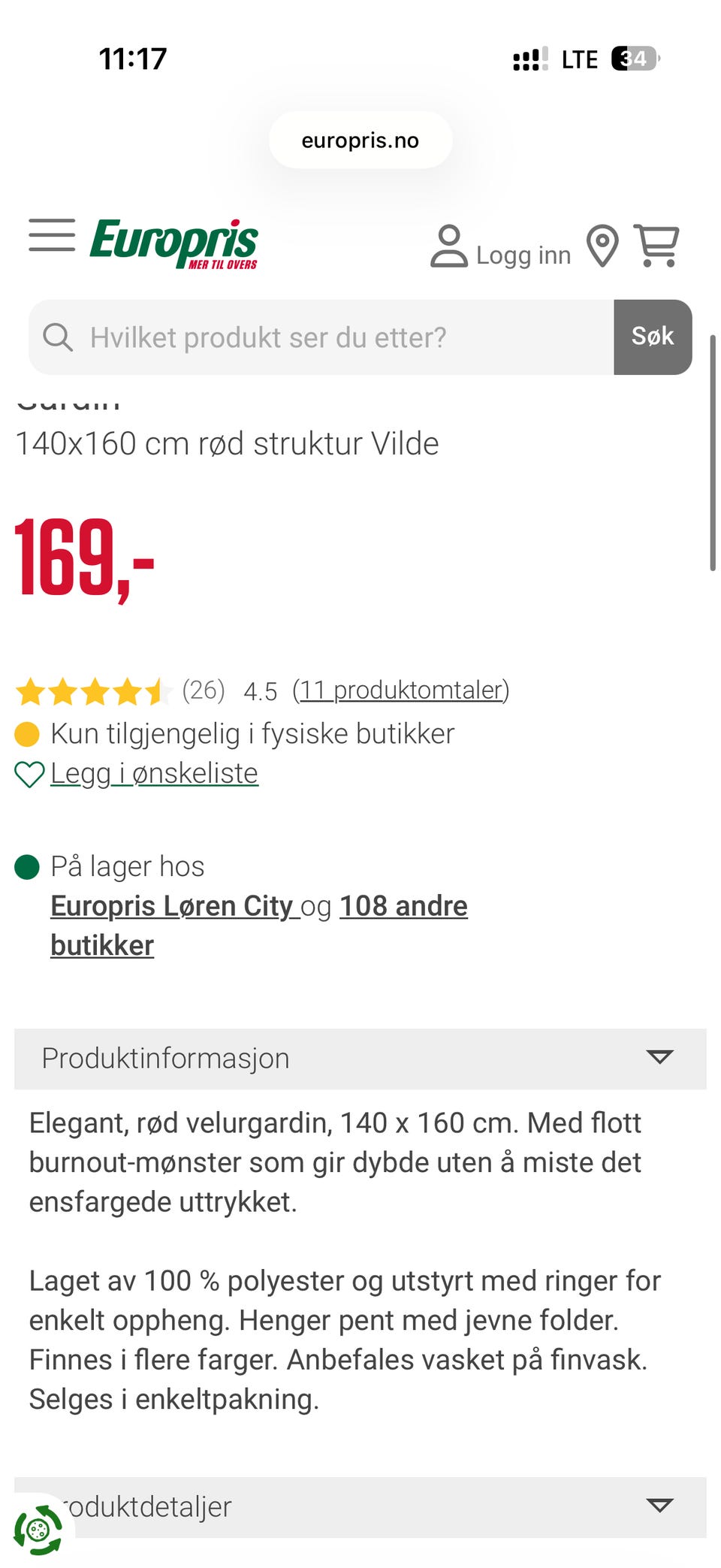This screenshot has height=1568, width=721.
Task: Click the search magnifier icon
Action: (58, 337)
